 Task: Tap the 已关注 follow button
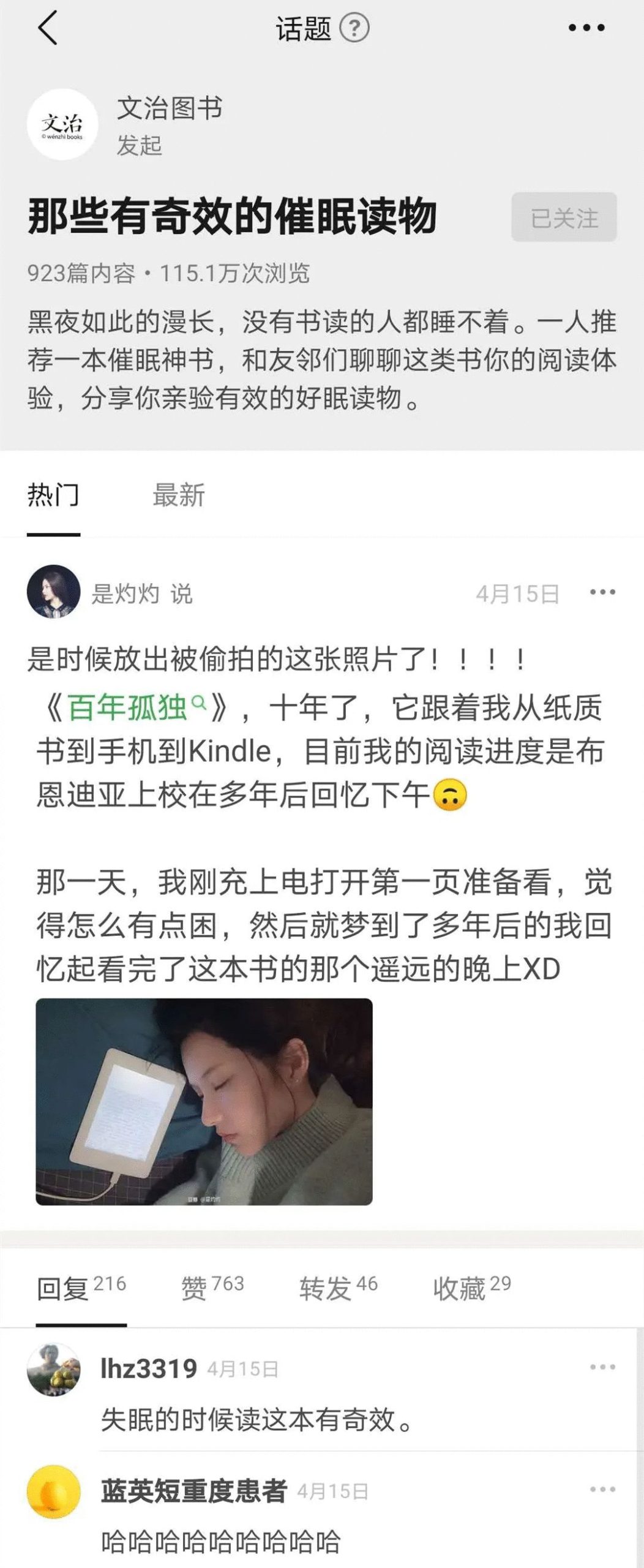pos(564,217)
